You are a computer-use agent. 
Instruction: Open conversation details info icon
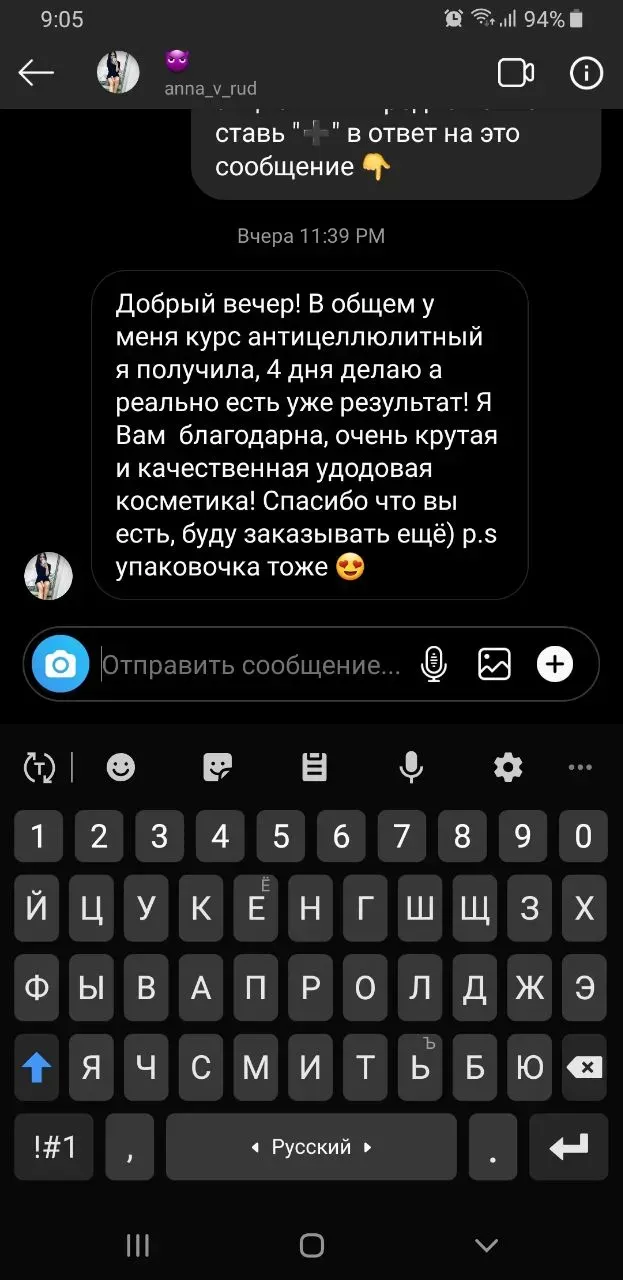click(x=586, y=73)
